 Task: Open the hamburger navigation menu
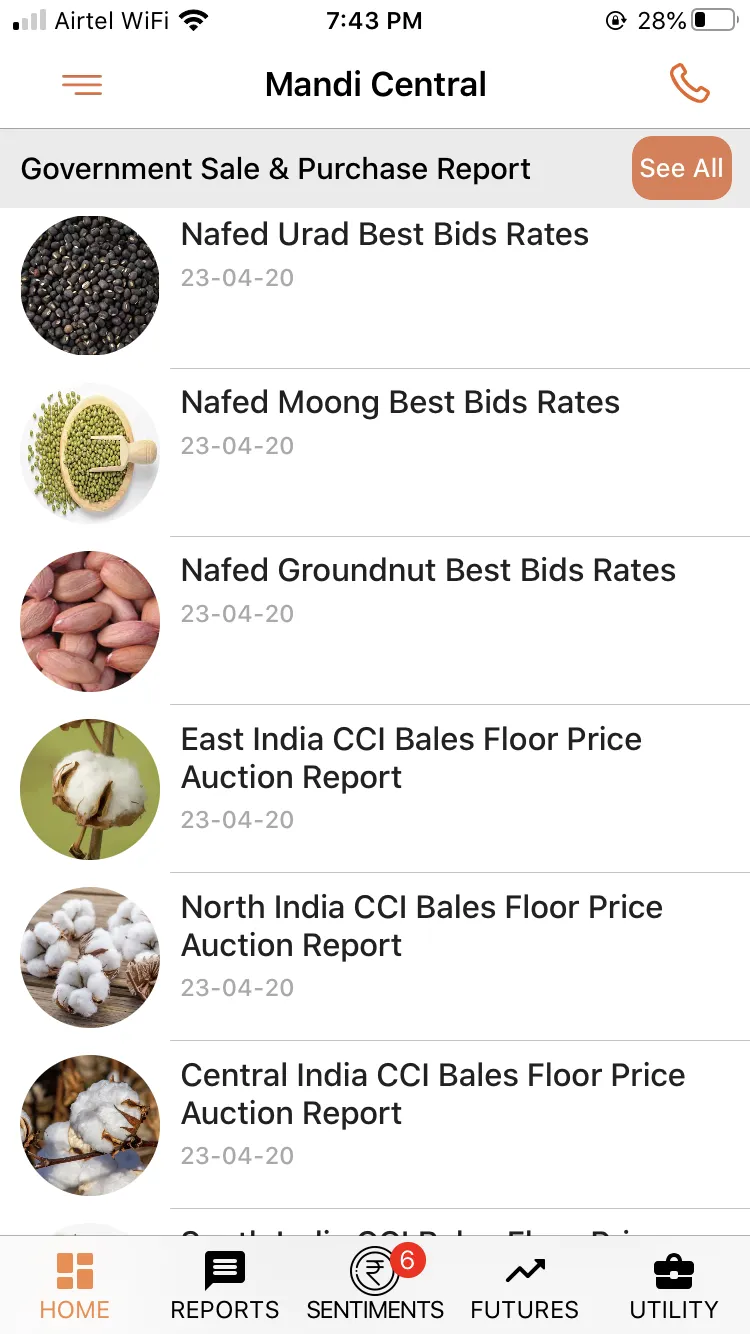tap(82, 85)
